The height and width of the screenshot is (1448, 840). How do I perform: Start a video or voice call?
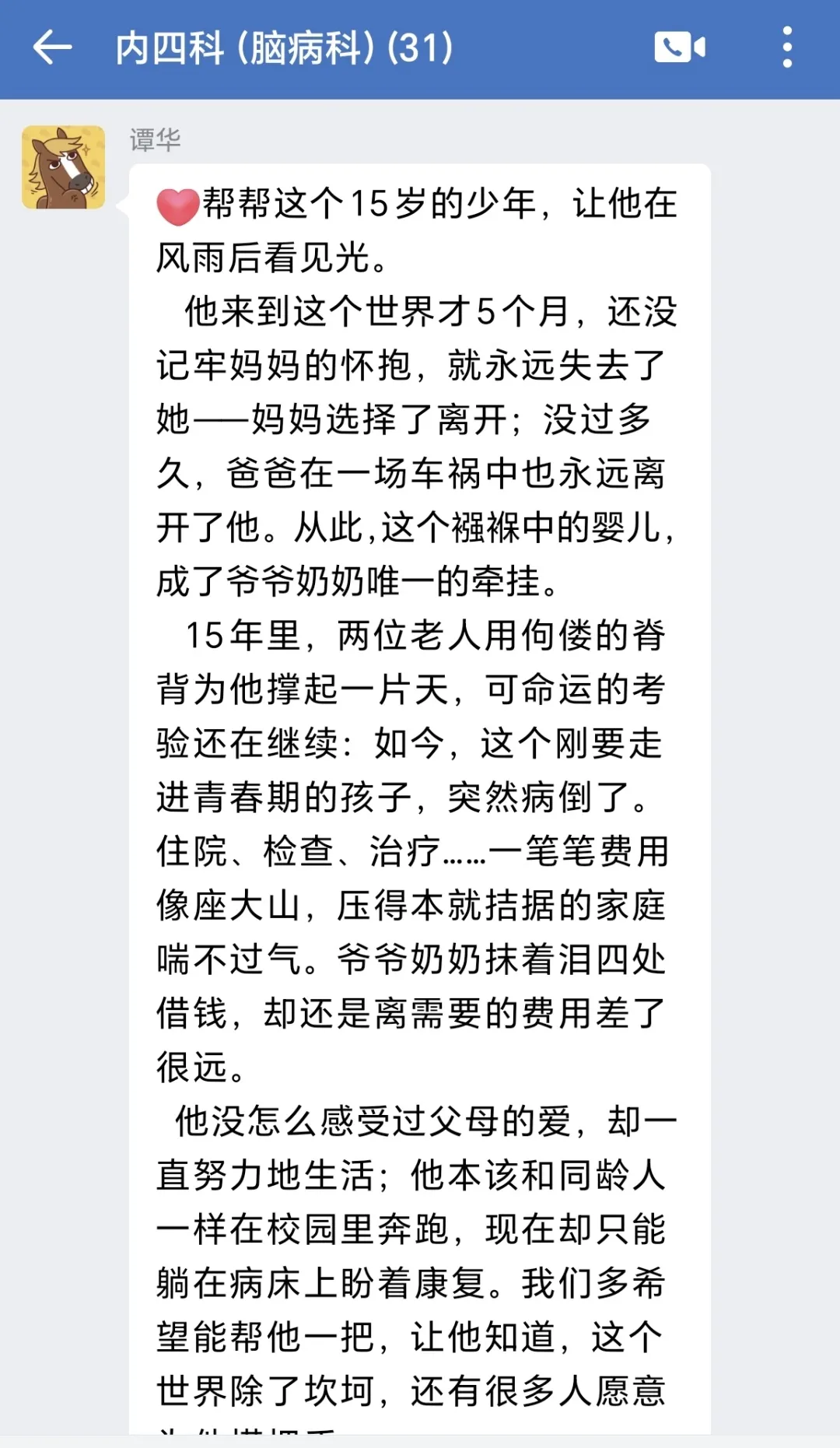[679, 47]
